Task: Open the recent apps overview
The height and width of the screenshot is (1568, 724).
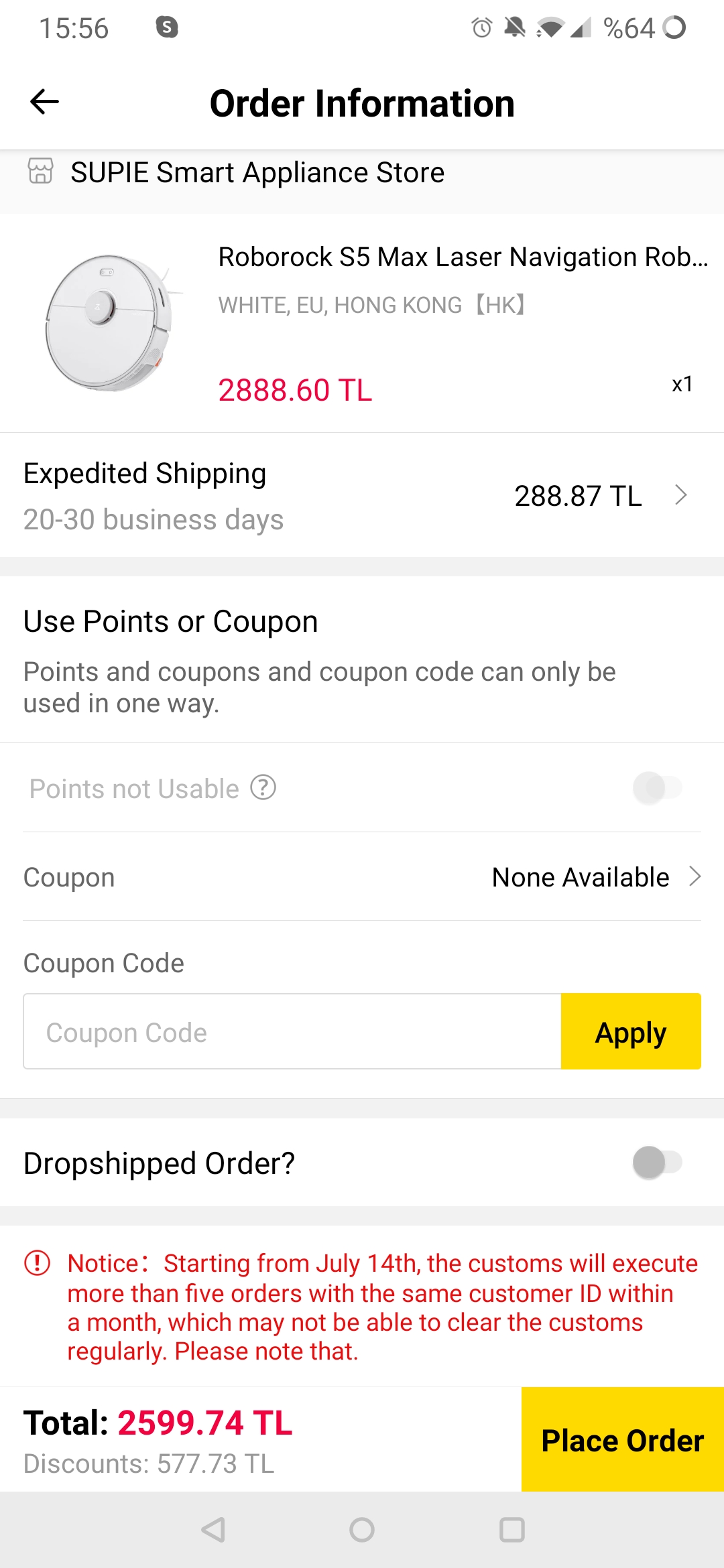Action: [x=512, y=1530]
